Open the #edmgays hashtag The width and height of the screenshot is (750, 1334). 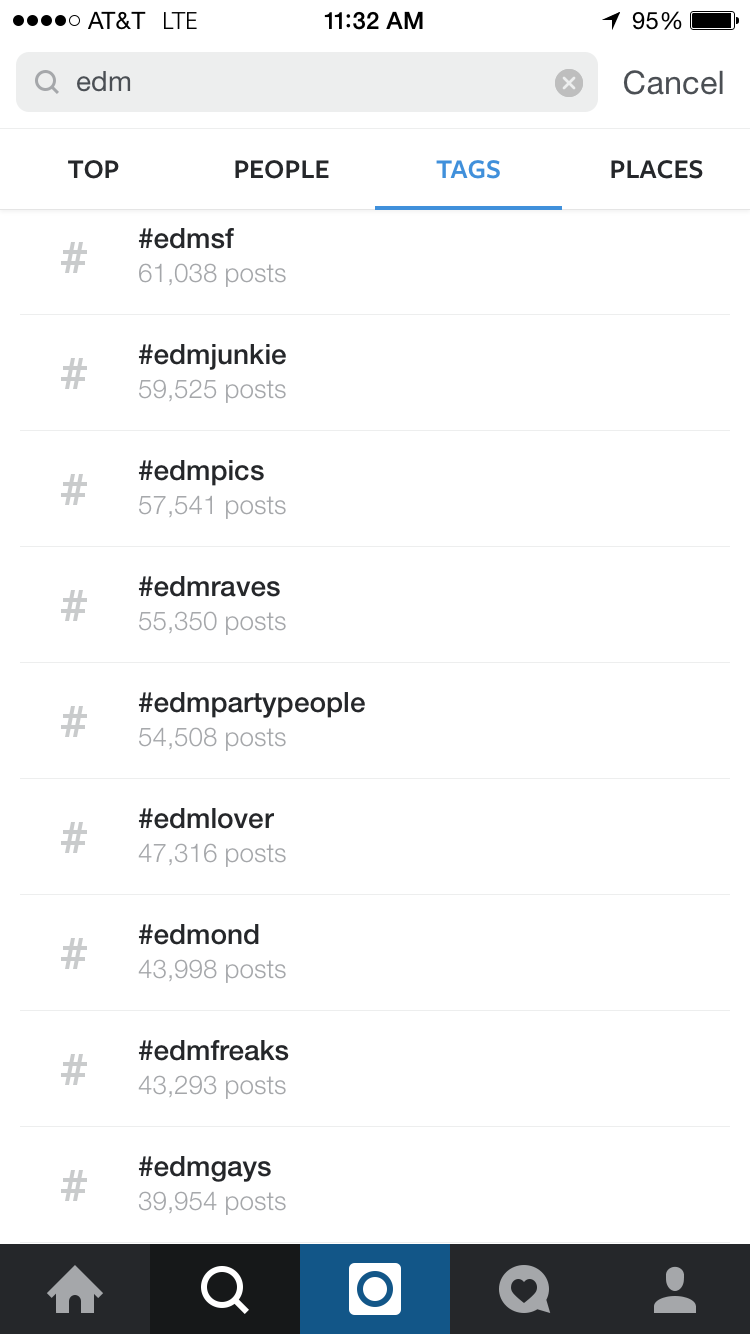click(375, 1185)
